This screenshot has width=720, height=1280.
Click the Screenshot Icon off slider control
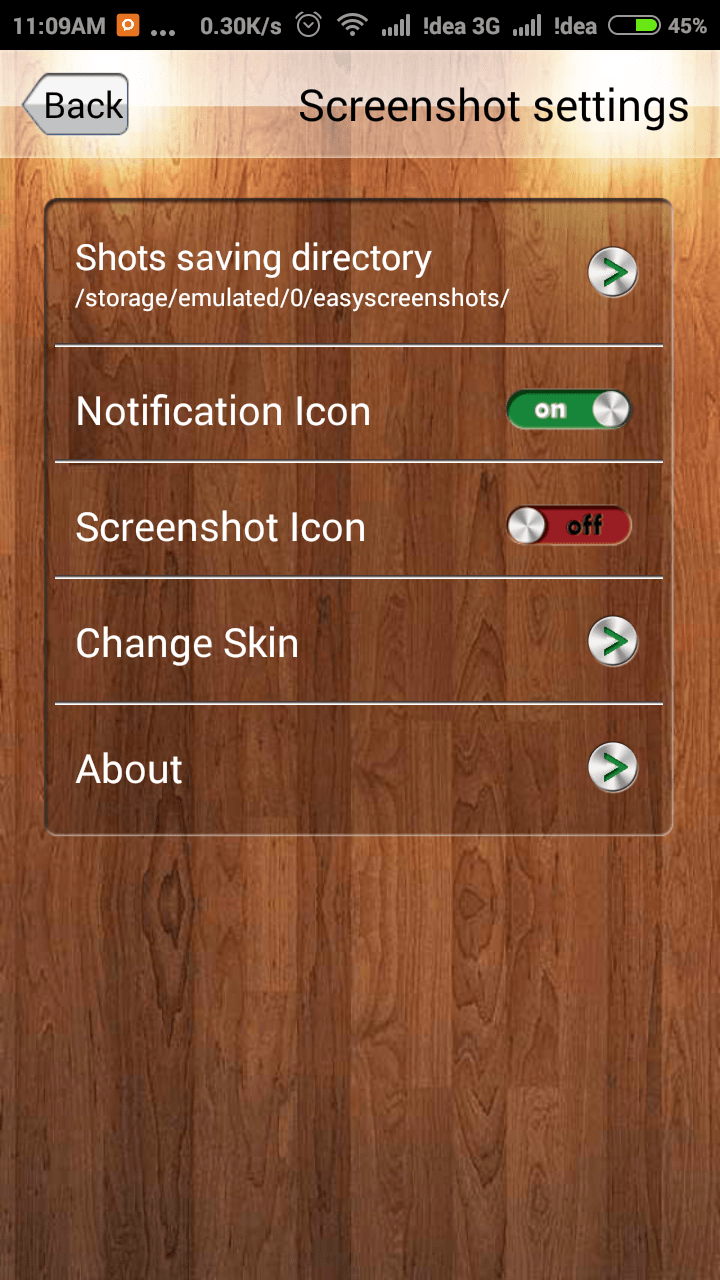pos(568,525)
